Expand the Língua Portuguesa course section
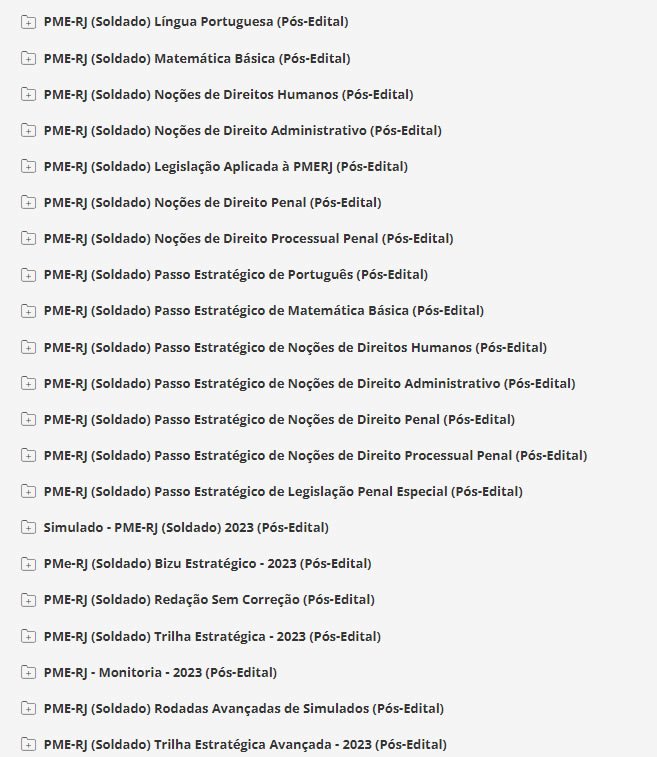 click(x=28, y=22)
